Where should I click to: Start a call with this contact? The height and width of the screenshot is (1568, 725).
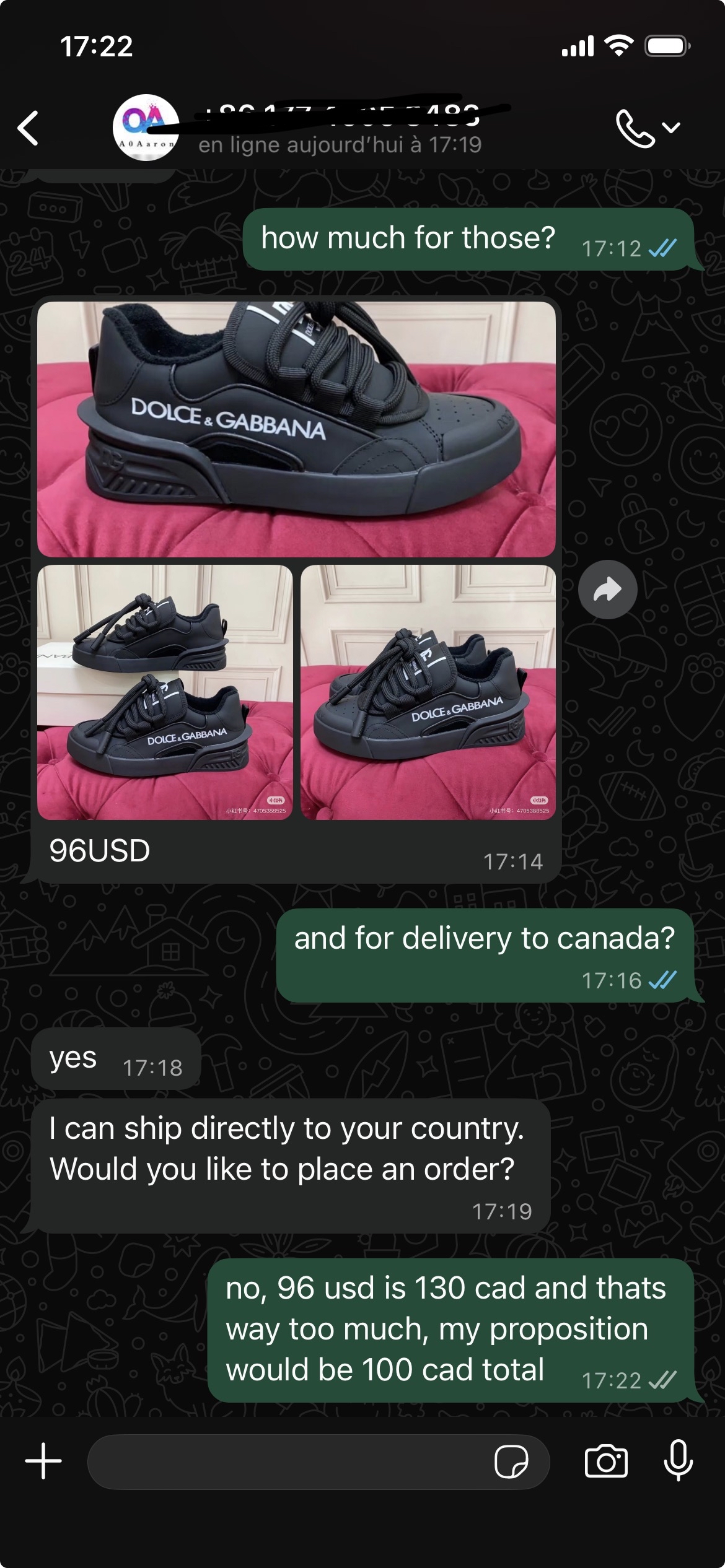[x=636, y=128]
